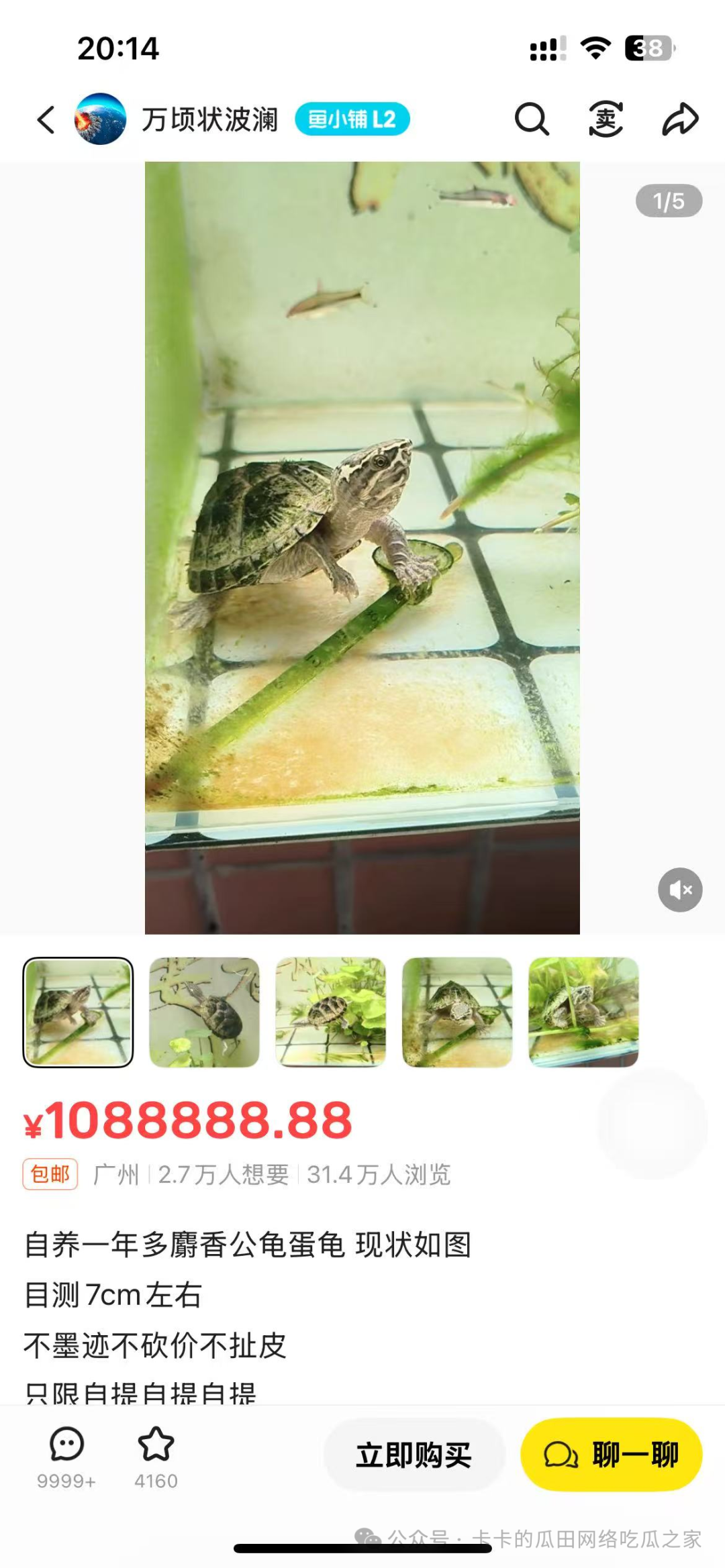Open the main turtle video image
This screenshot has width=725, height=1568.
tap(362, 547)
